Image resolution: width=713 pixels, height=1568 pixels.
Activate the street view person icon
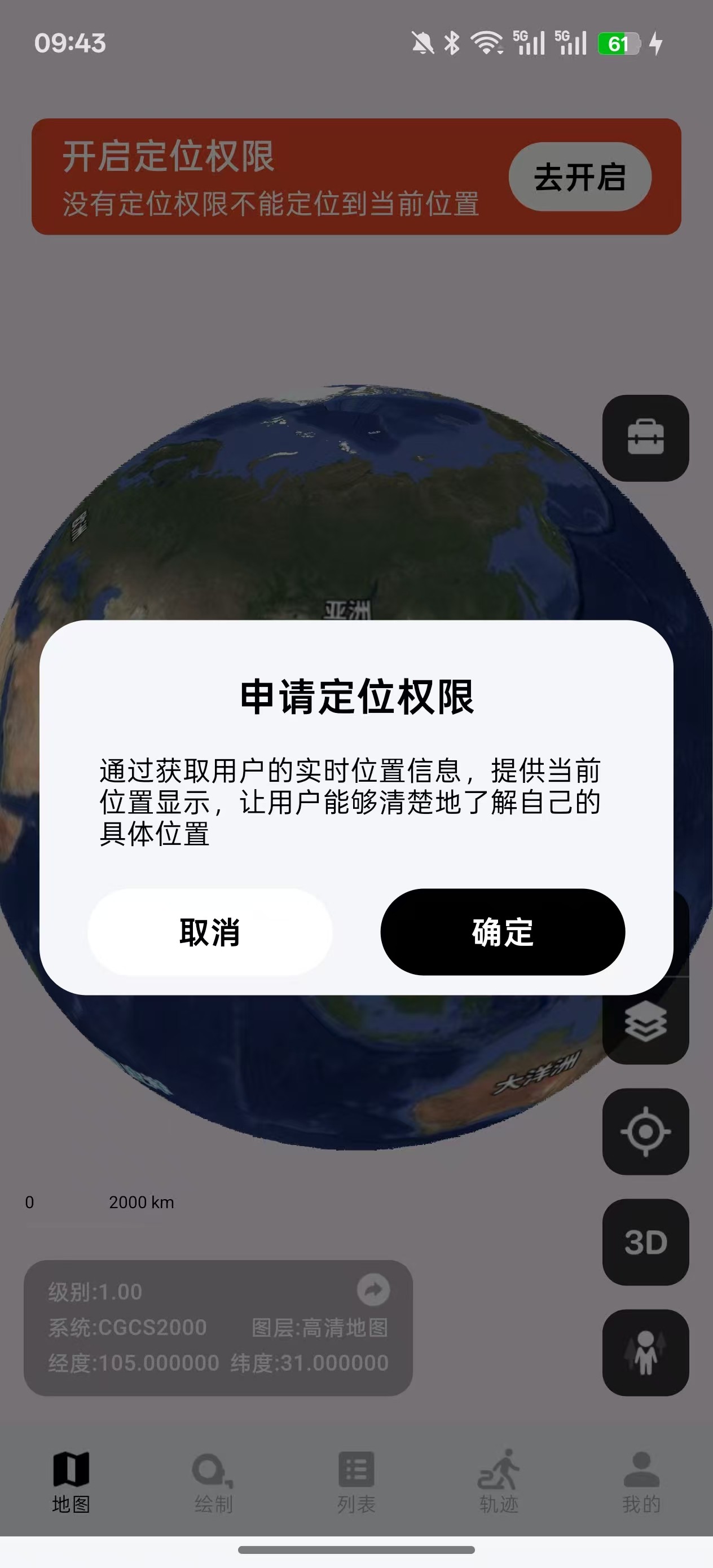click(x=646, y=1351)
